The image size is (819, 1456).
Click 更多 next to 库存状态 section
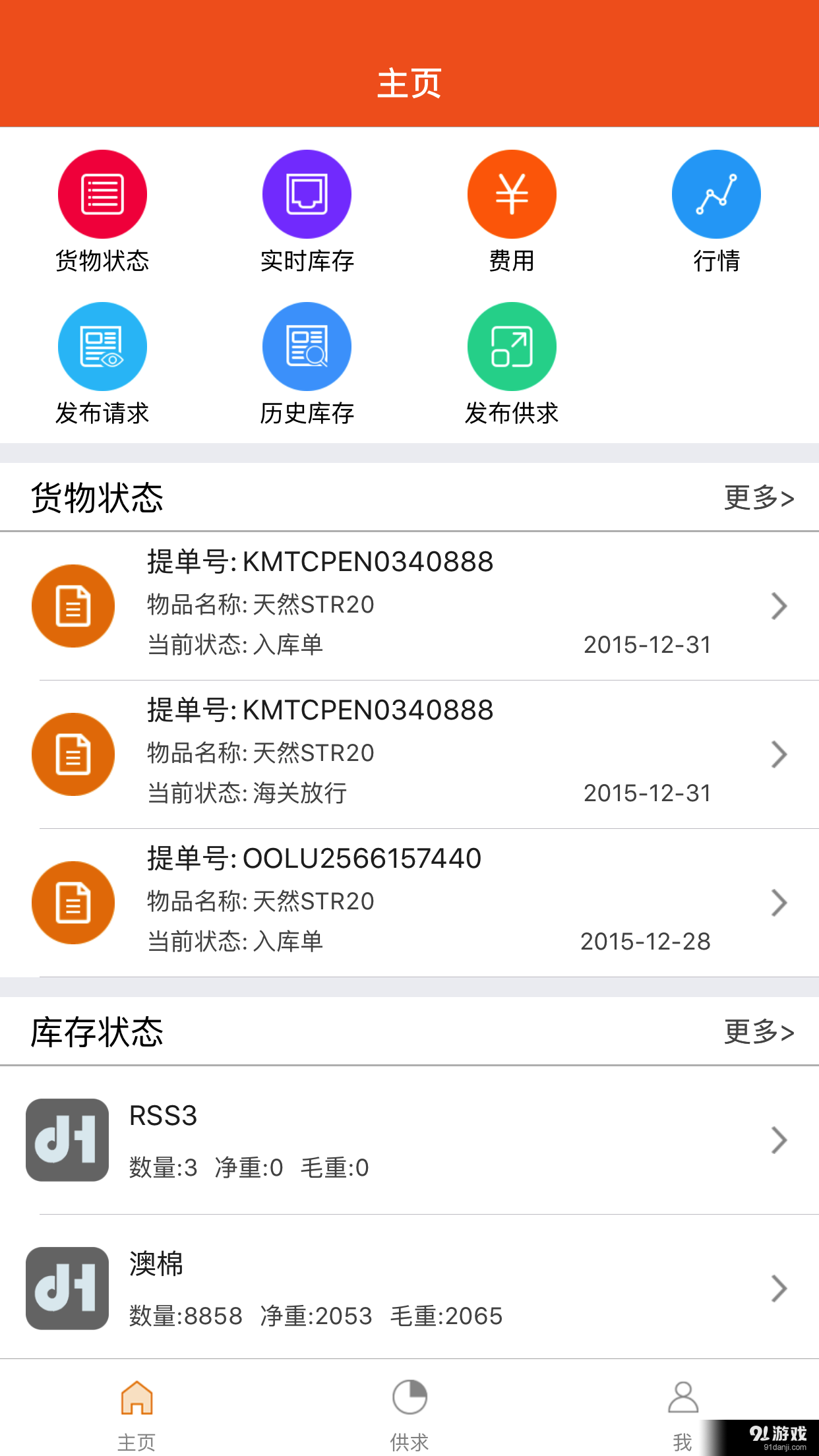[758, 1032]
